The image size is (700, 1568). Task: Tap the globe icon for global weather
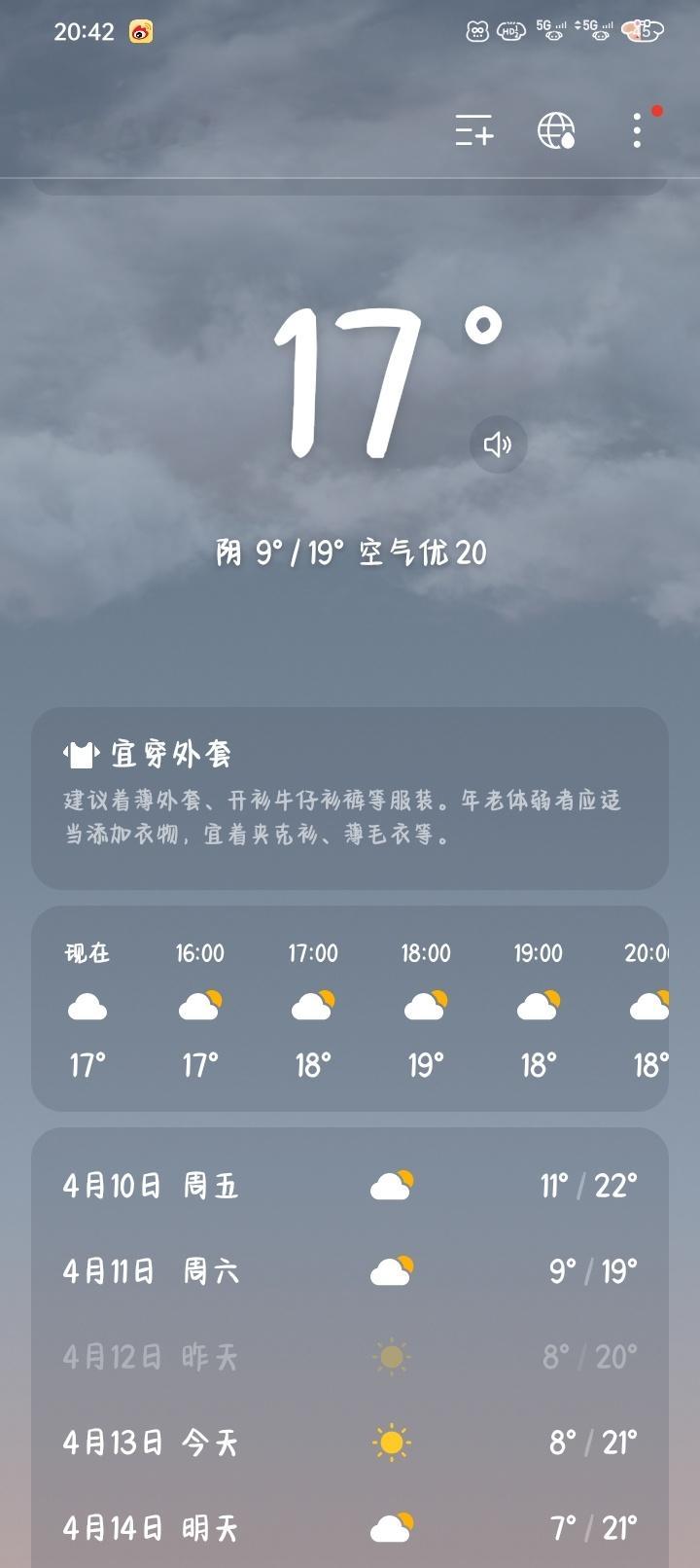click(555, 131)
